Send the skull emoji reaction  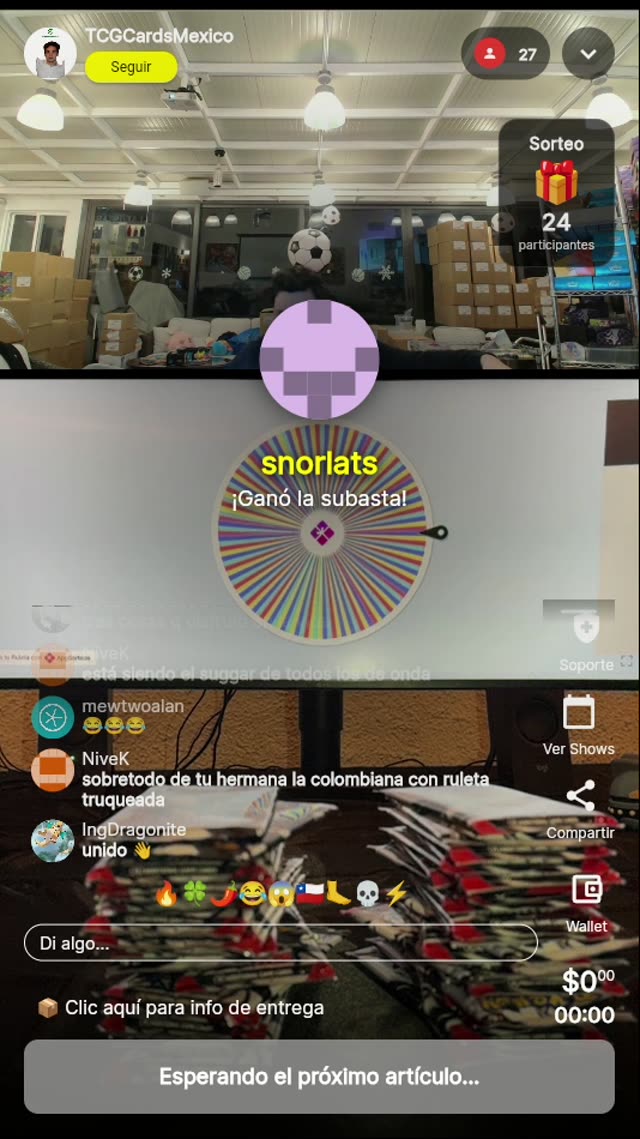point(368,893)
